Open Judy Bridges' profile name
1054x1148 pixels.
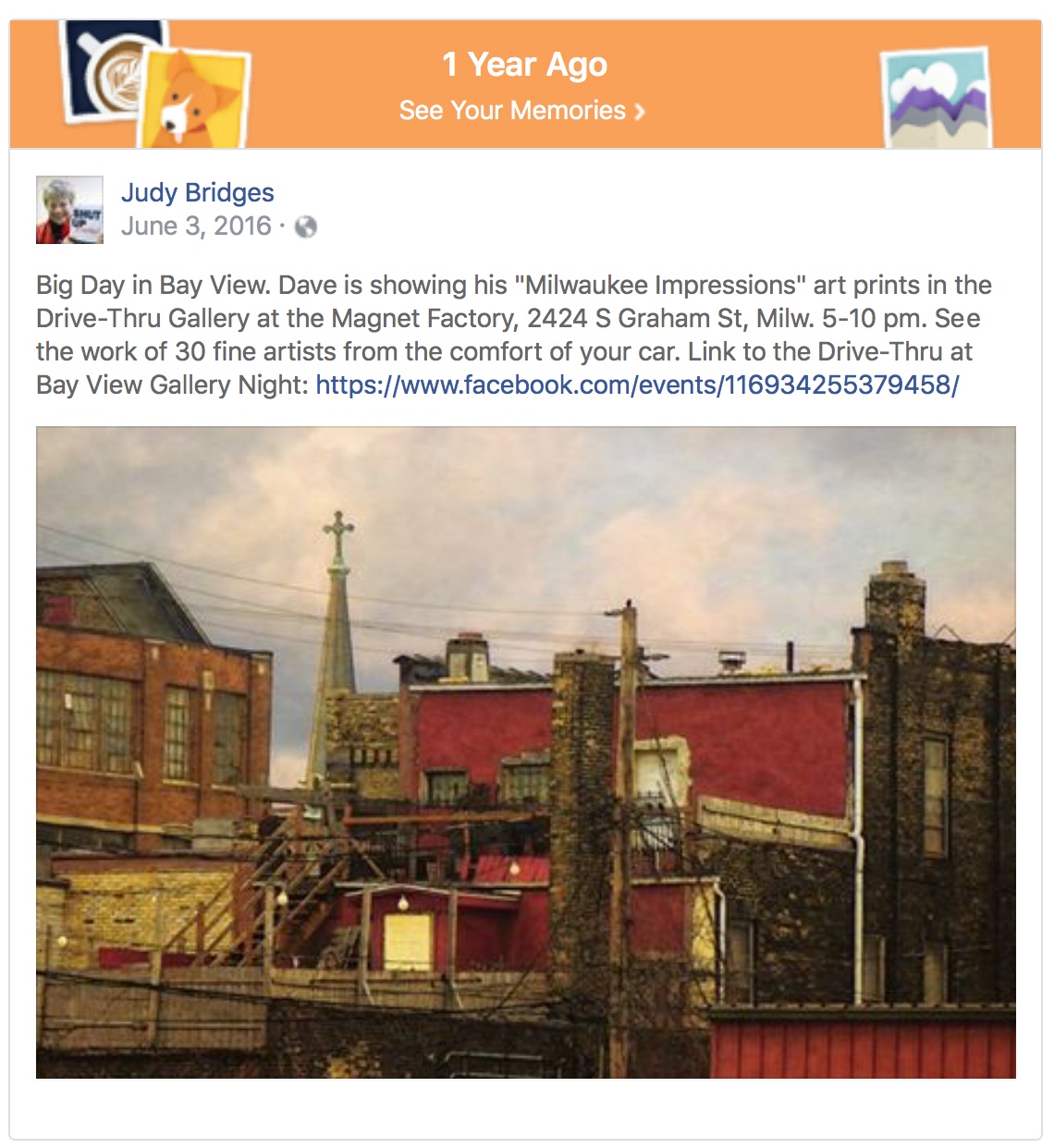197,192
